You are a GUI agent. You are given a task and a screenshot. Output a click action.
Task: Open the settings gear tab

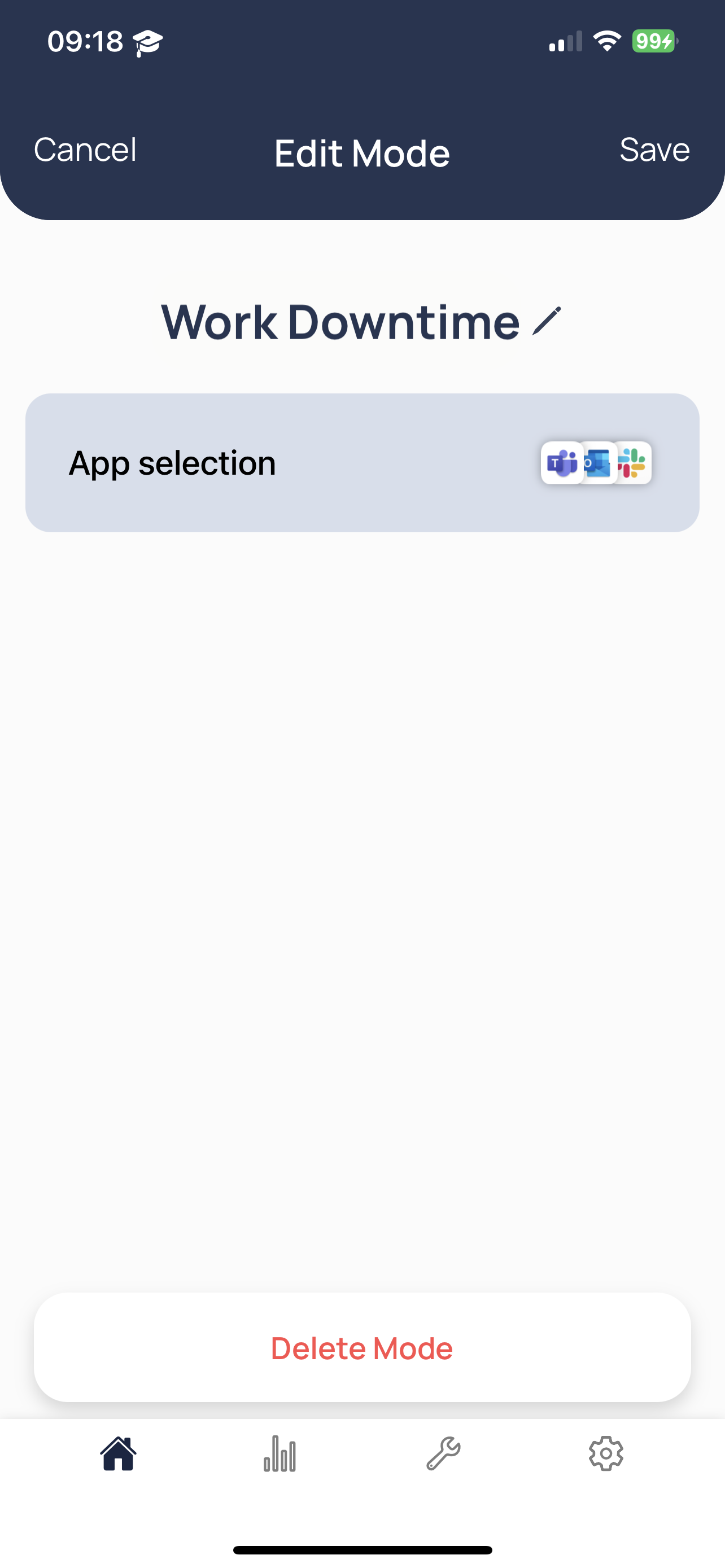606,1453
